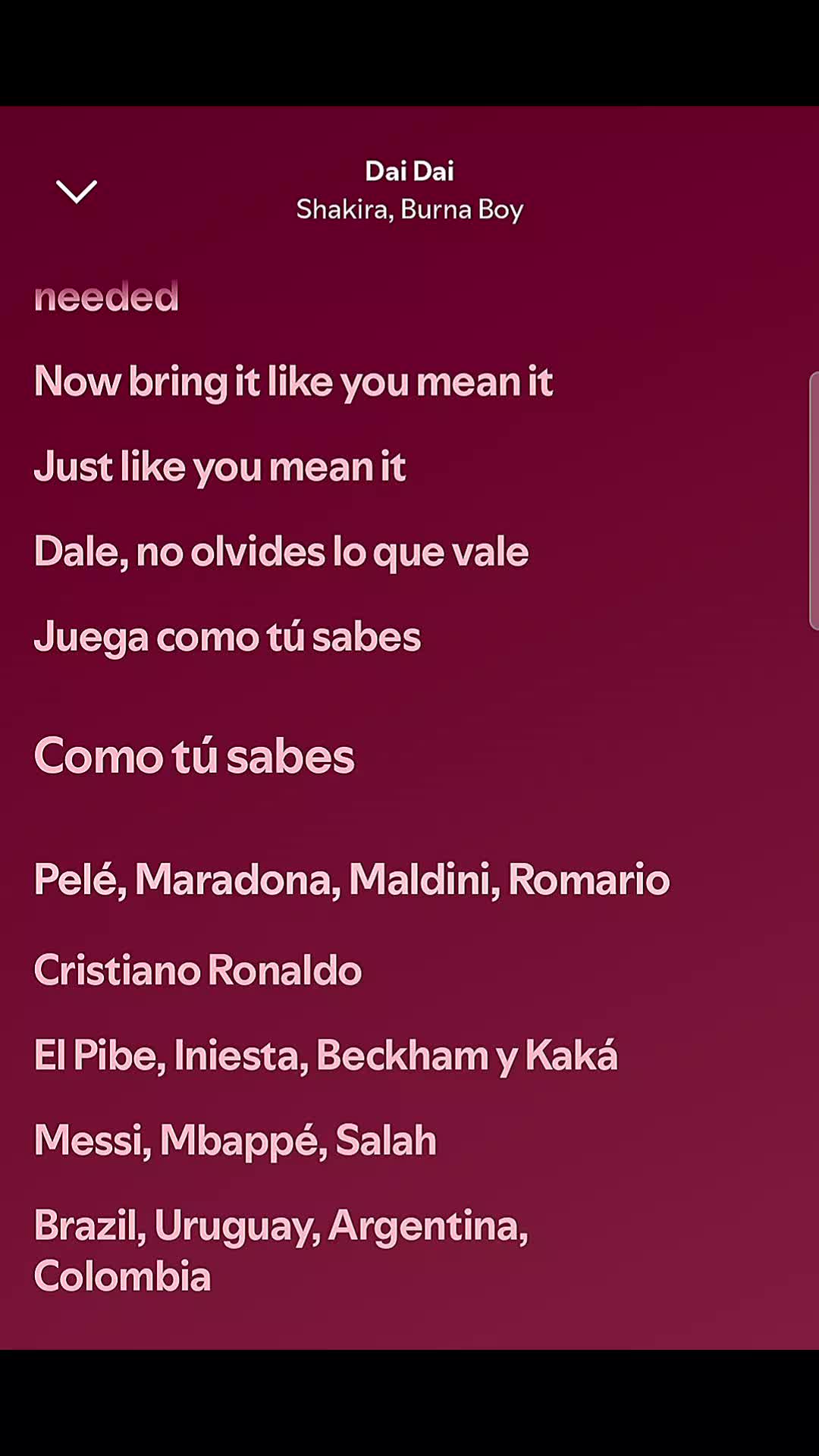819x1456 pixels.
Task: Jump to lyric line "Messi, Mbappé, Salah"
Action: pos(235,1141)
